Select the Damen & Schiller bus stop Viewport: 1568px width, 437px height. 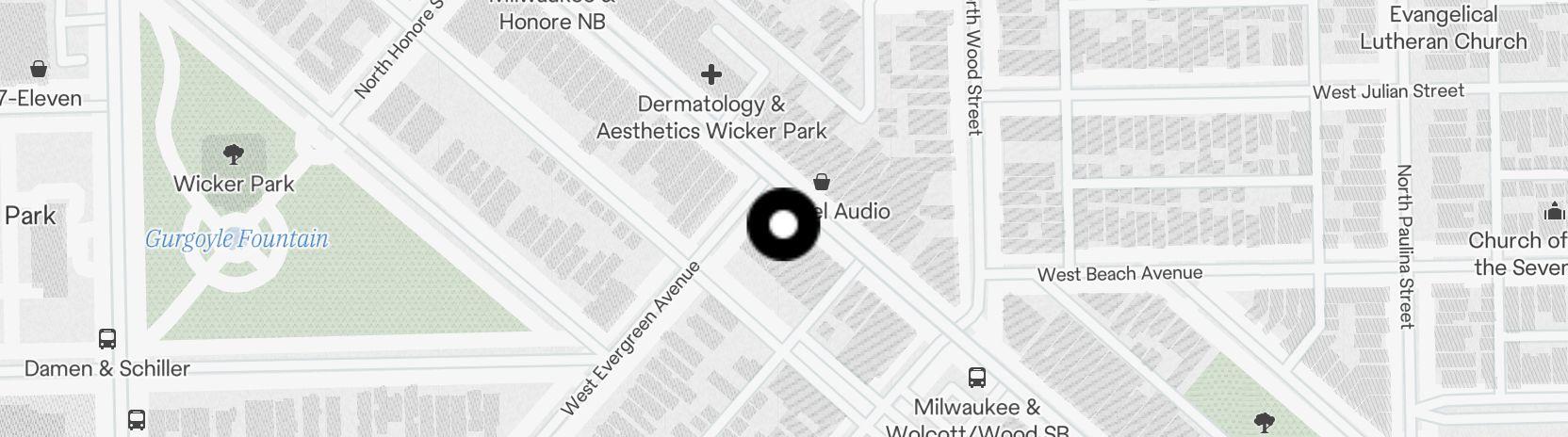click(x=107, y=339)
